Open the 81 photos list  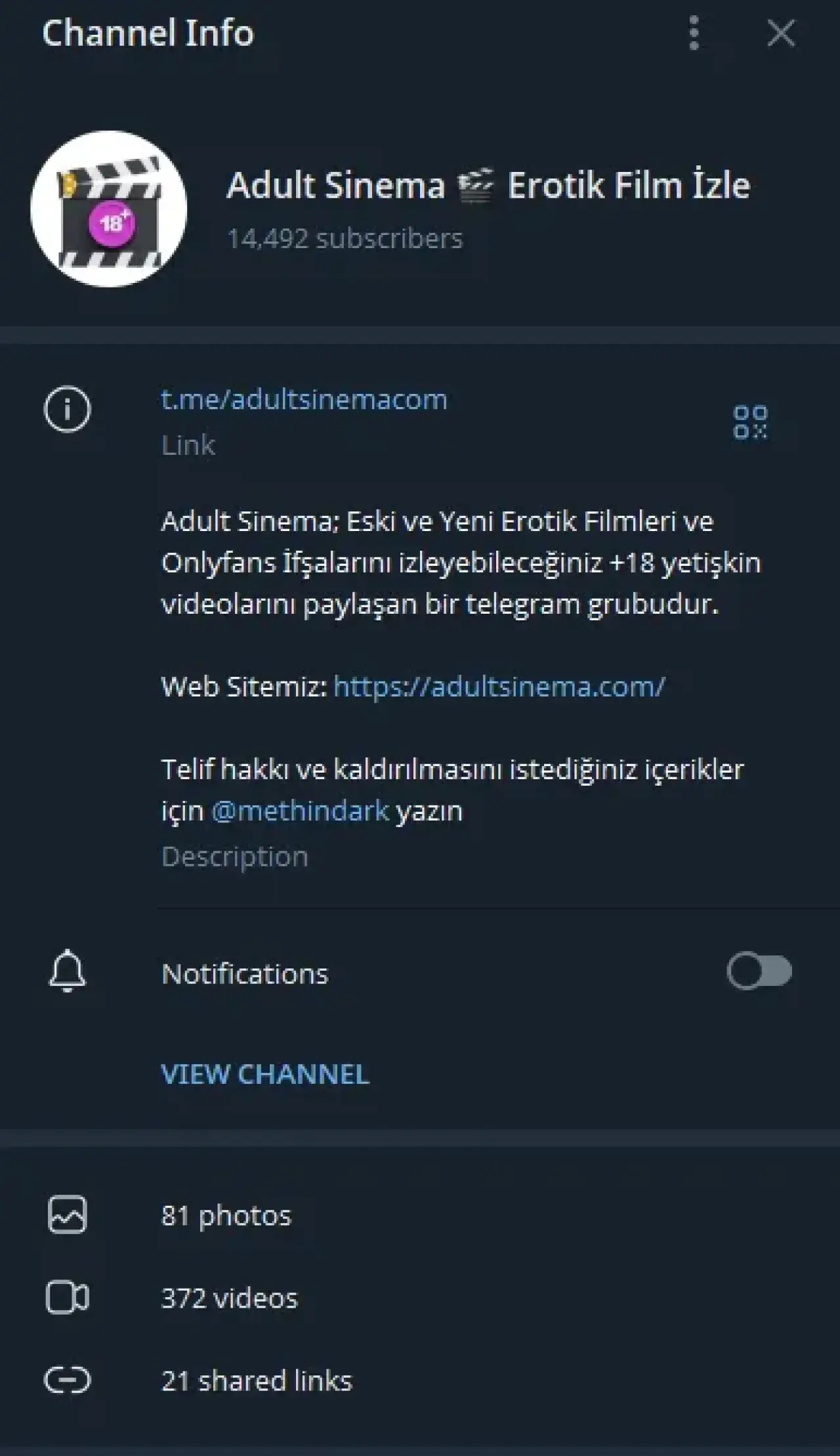(226, 1215)
